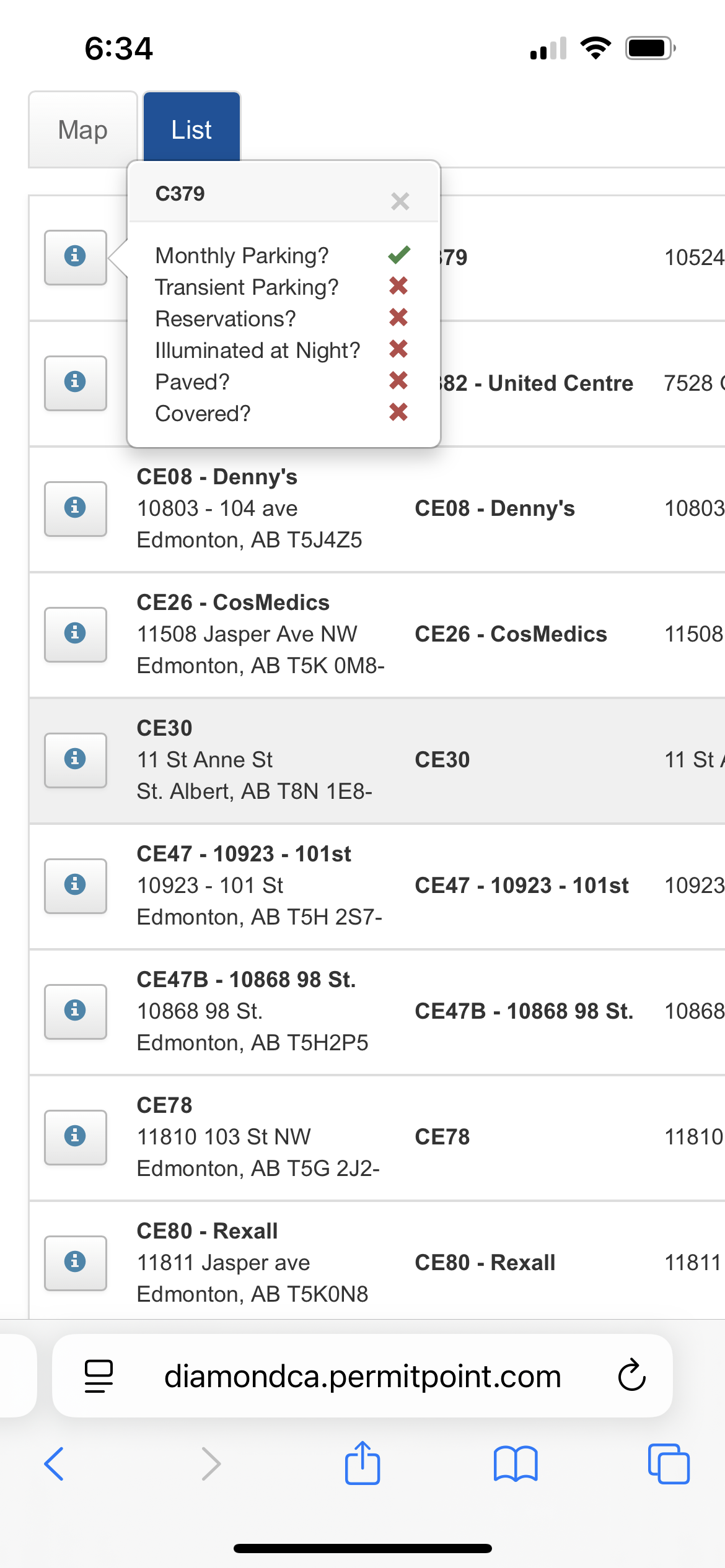
Task: Share this page
Action: click(x=362, y=1463)
